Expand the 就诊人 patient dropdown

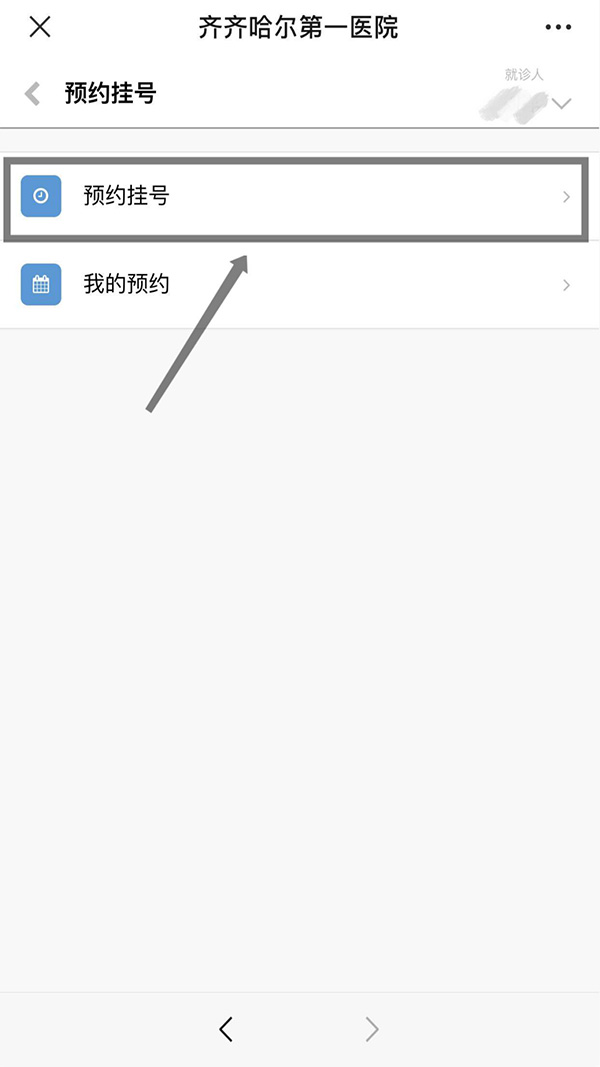pyautogui.click(x=561, y=104)
